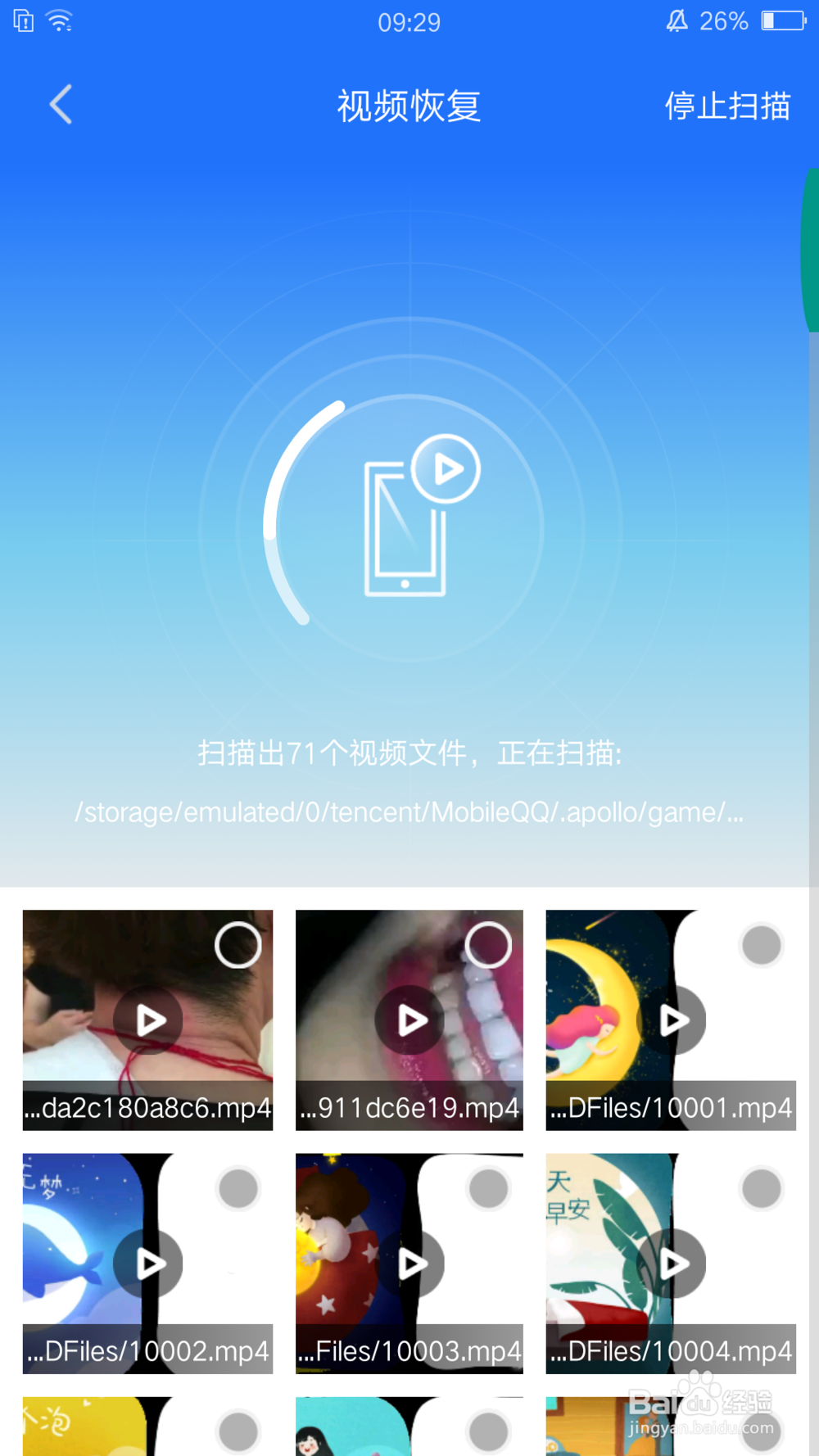Play video da2c180a8c6.mp4
This screenshot has height=1456, width=819.
click(x=149, y=1020)
